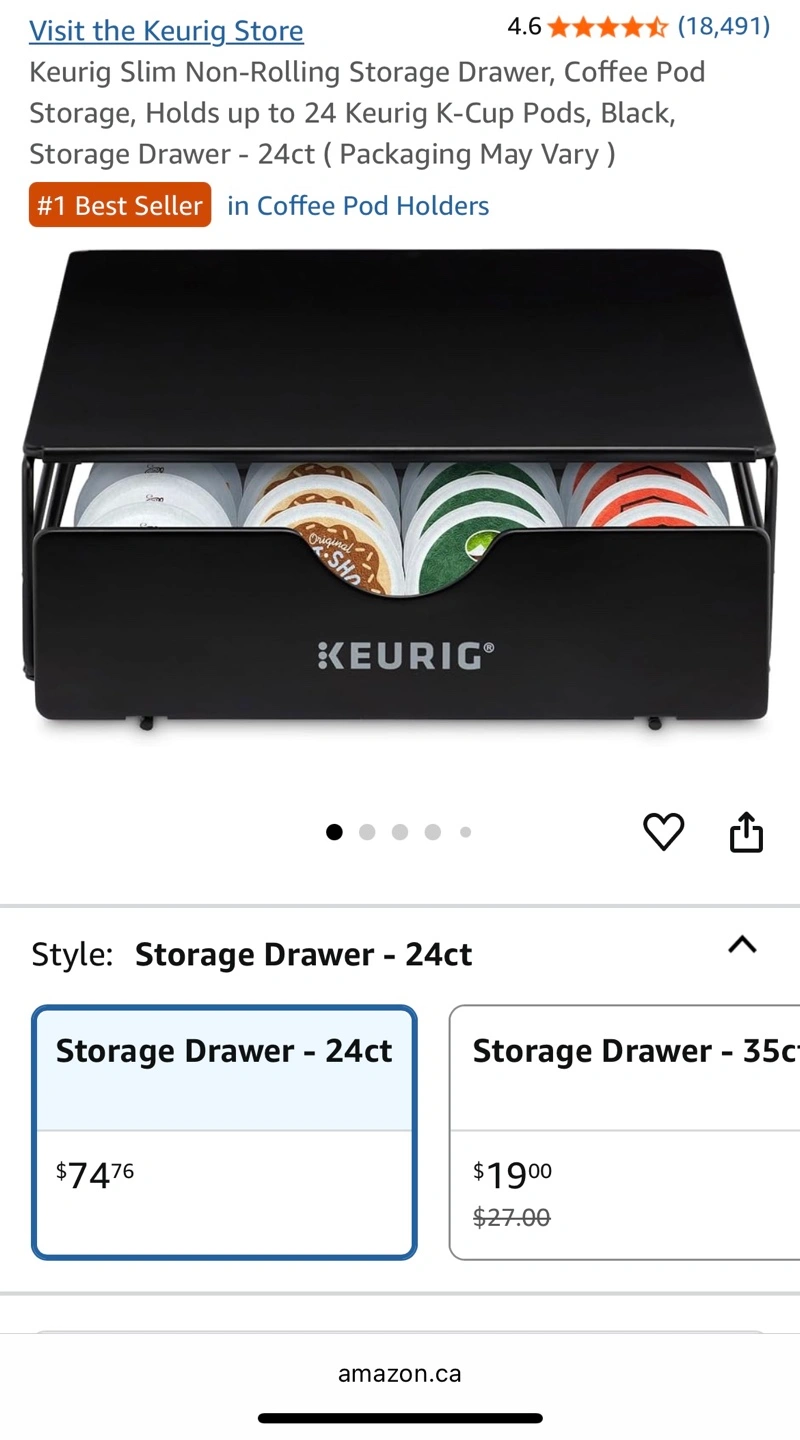This screenshot has width=800, height=1440.
Task: Collapse the Style options chevron
Action: coord(742,945)
